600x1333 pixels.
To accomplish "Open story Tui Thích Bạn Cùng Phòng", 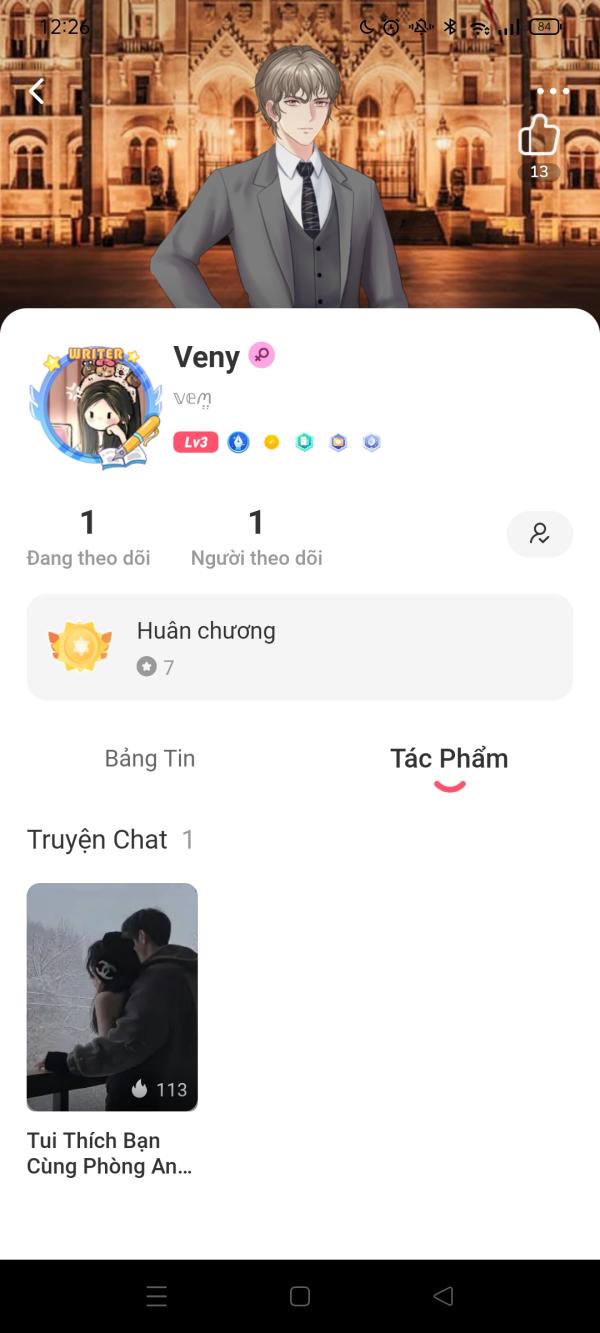I will click(112, 1030).
